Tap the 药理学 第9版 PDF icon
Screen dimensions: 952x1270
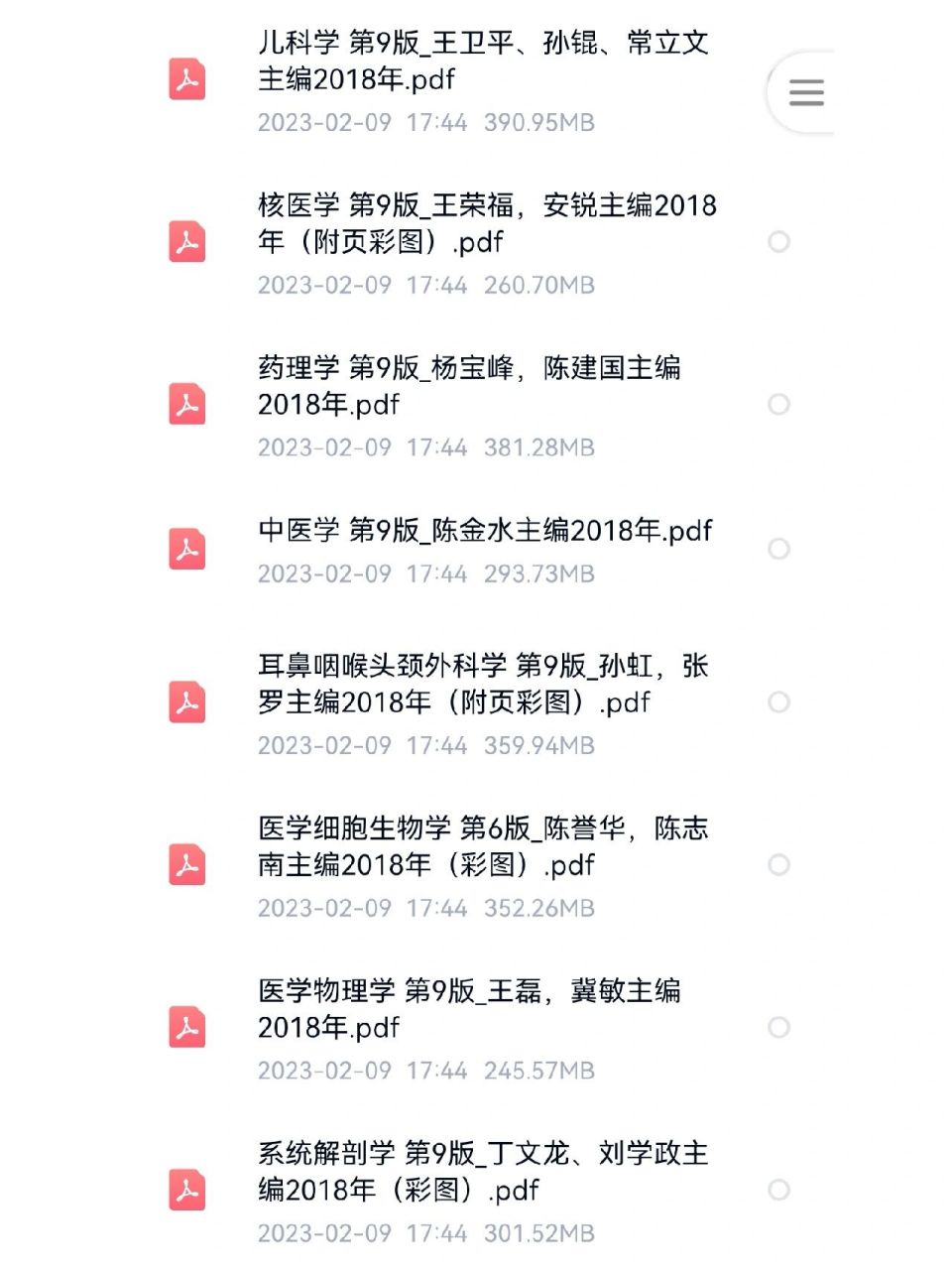tap(187, 404)
